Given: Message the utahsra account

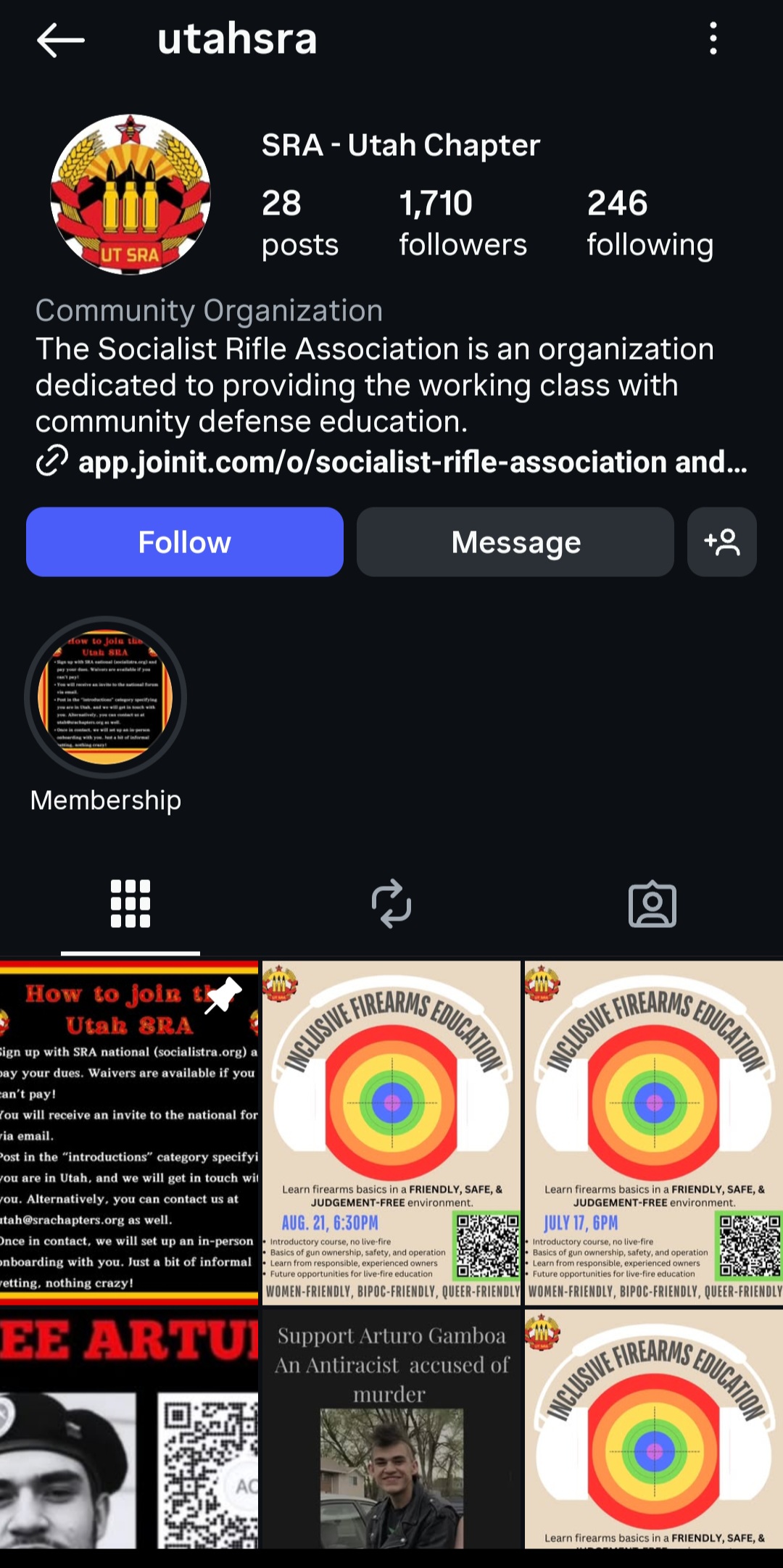Looking at the screenshot, I should coord(515,542).
